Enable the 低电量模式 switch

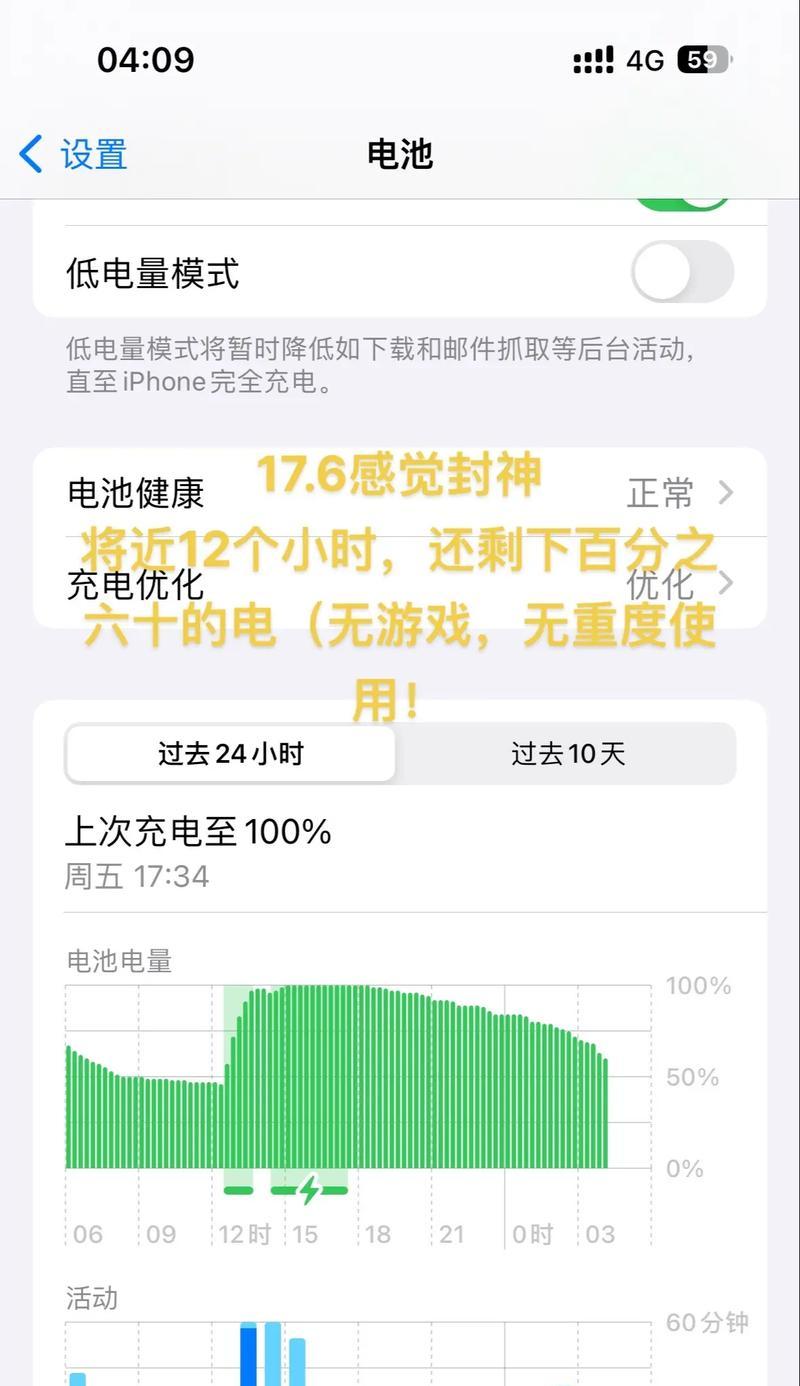click(683, 272)
